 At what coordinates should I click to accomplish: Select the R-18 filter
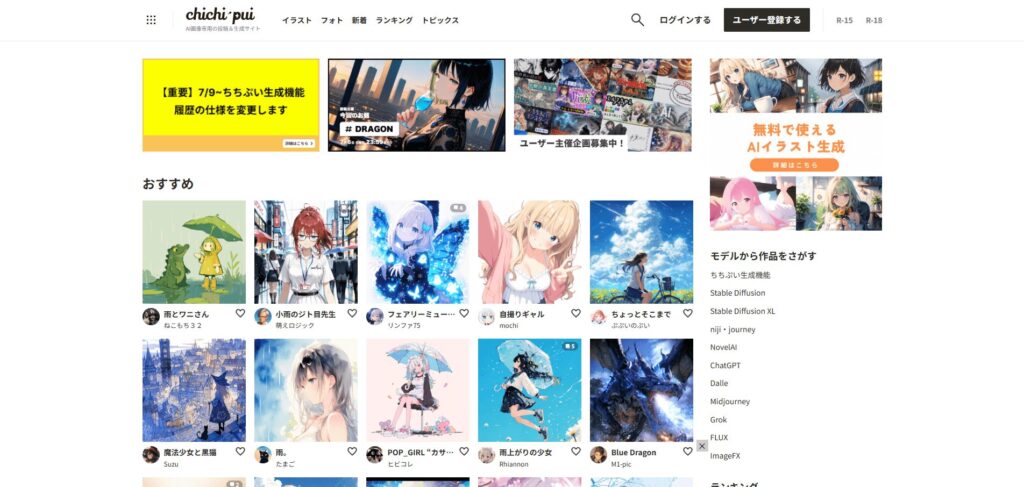pyautogui.click(x=873, y=20)
